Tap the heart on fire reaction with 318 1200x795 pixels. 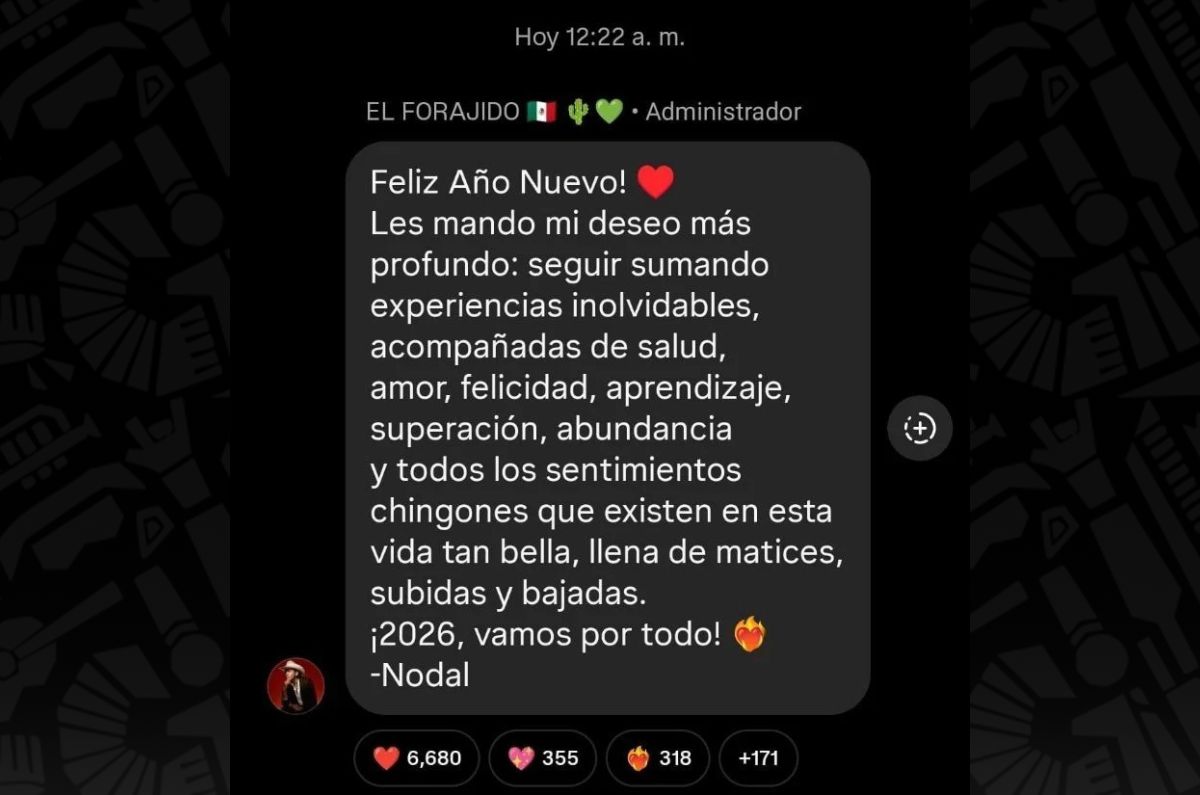(x=658, y=758)
